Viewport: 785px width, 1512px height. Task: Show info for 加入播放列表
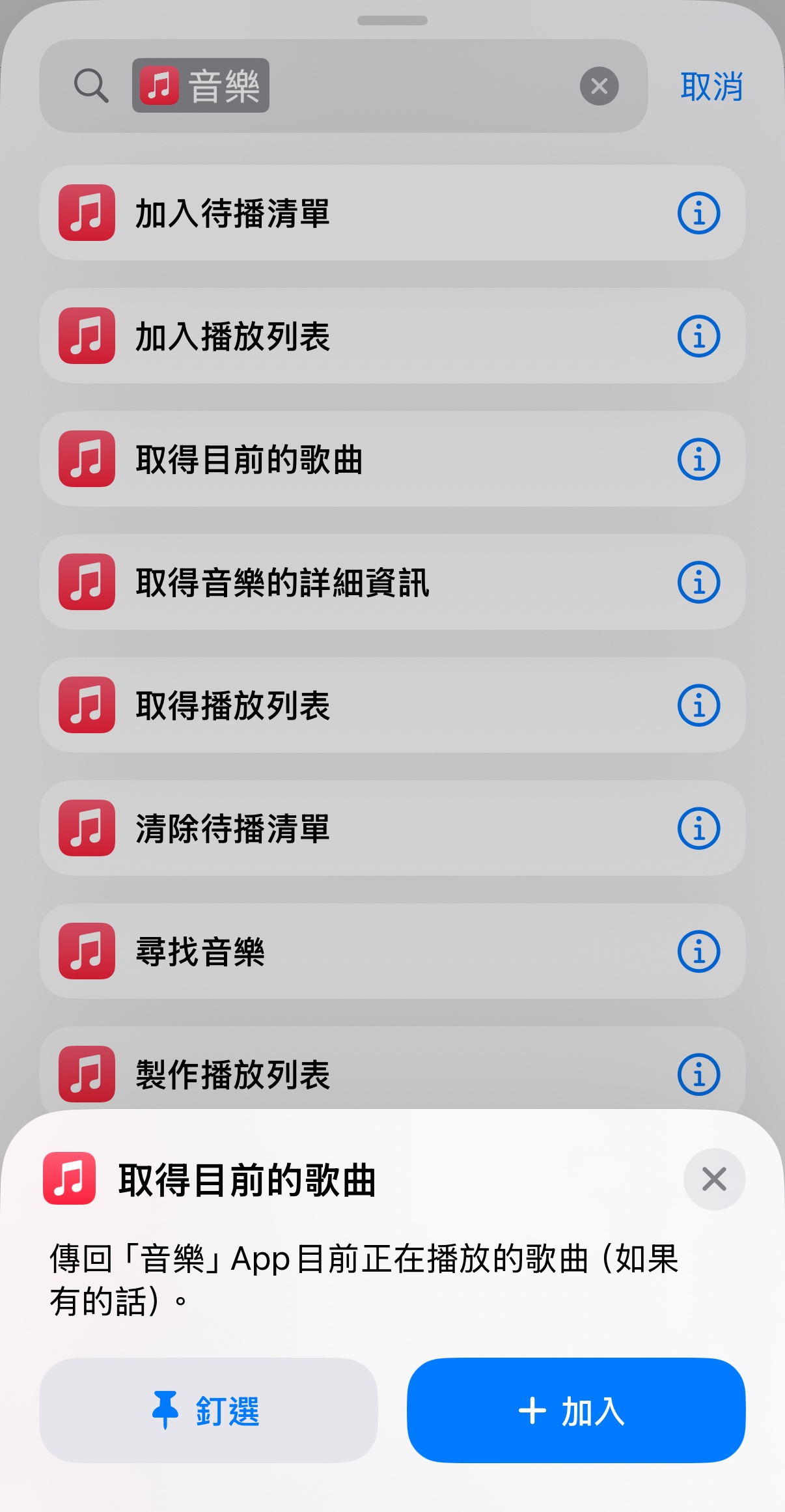[x=698, y=336]
